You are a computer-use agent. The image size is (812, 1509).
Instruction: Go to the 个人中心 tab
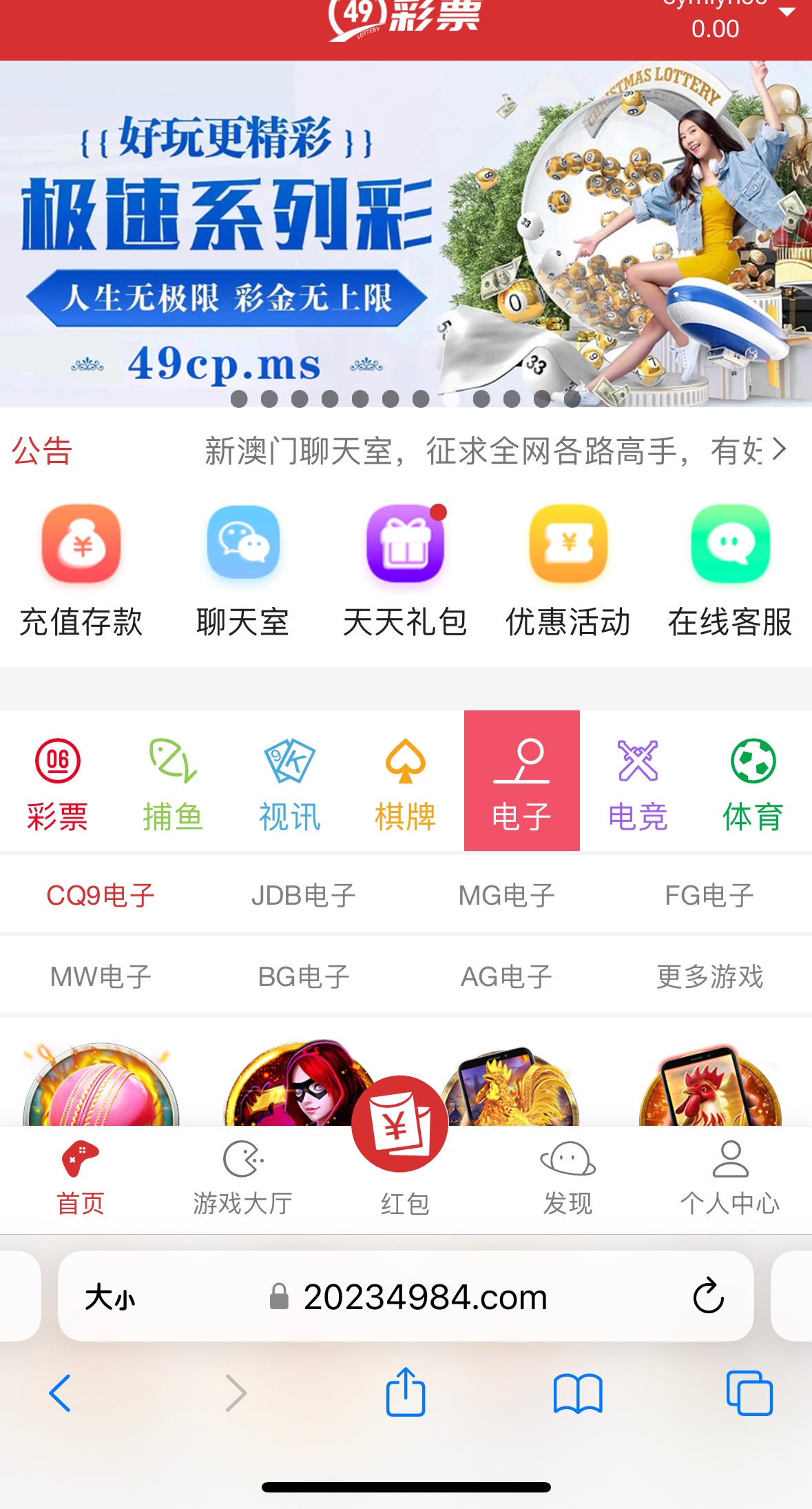coord(730,1178)
